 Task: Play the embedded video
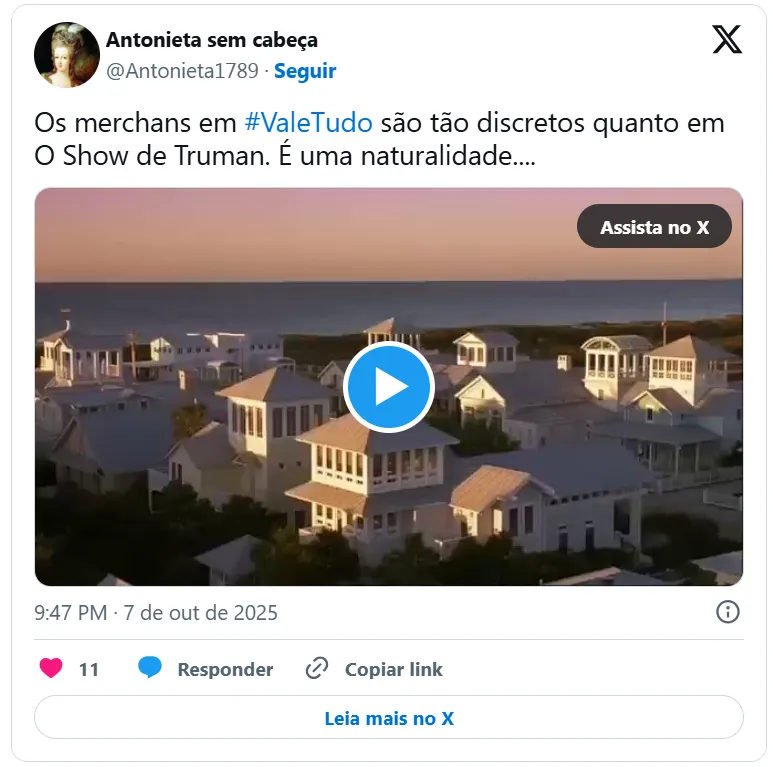click(x=388, y=387)
